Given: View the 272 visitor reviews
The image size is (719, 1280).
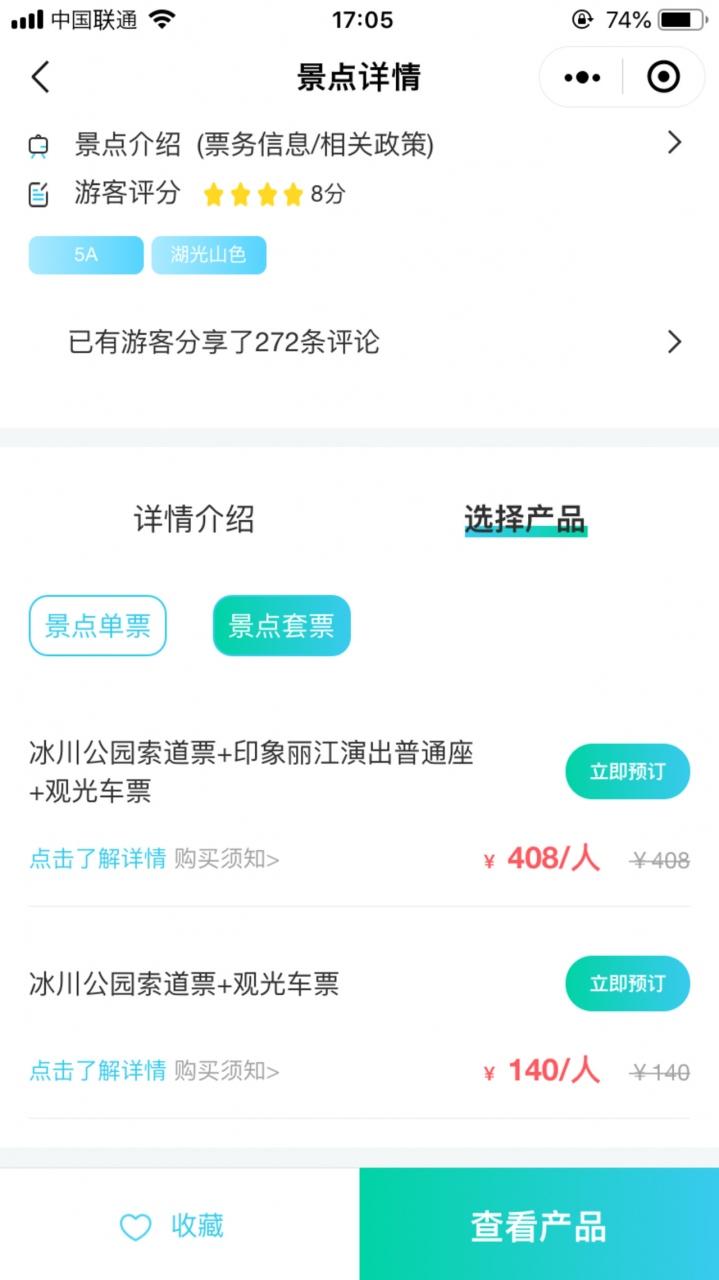Looking at the screenshot, I should (x=360, y=343).
